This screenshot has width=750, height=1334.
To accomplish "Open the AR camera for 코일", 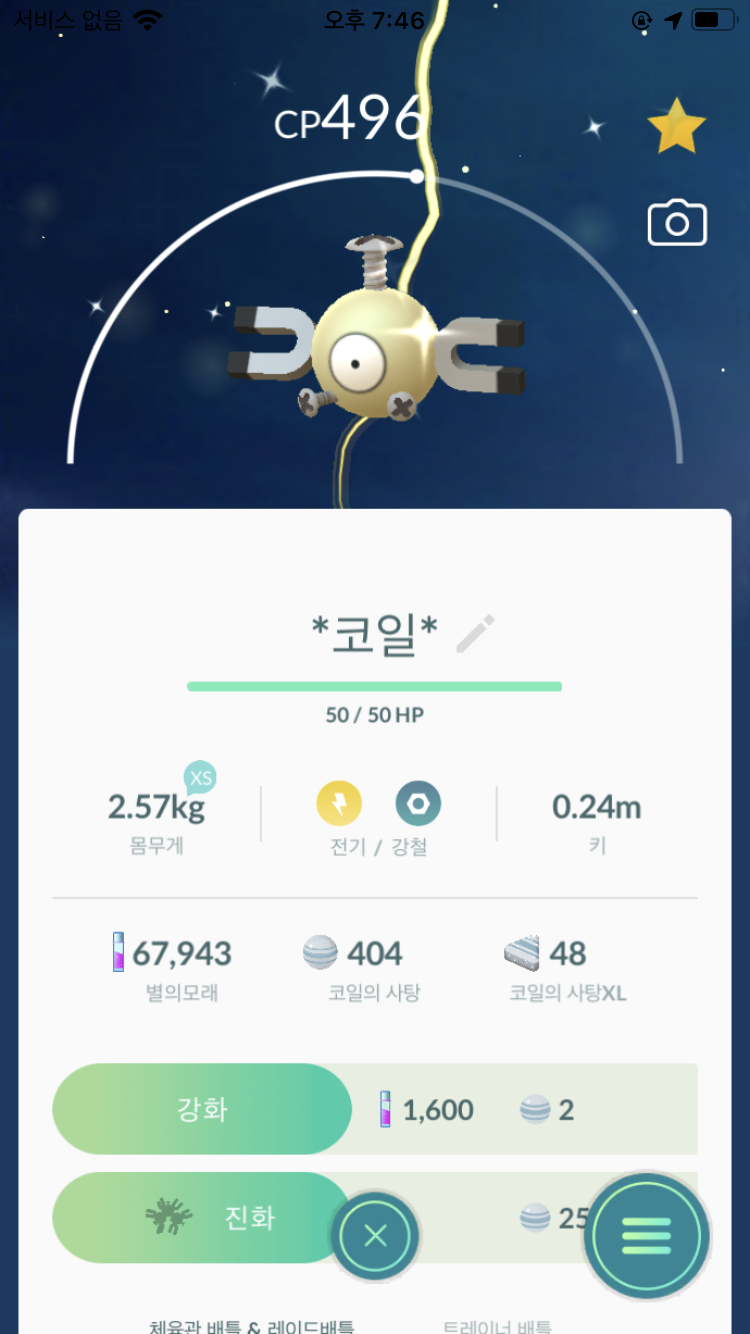I will [677, 223].
